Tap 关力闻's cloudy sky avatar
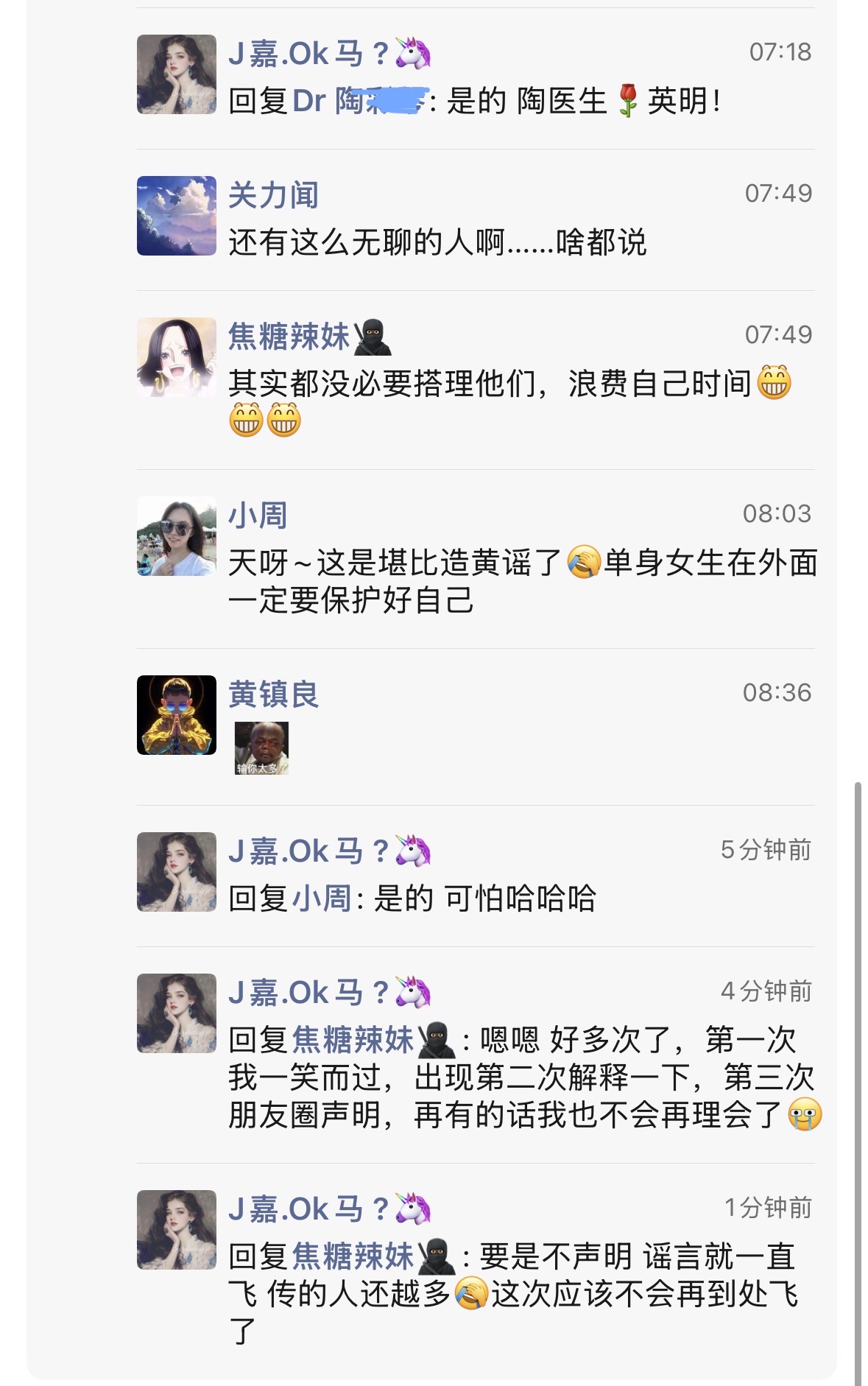 coord(177,216)
